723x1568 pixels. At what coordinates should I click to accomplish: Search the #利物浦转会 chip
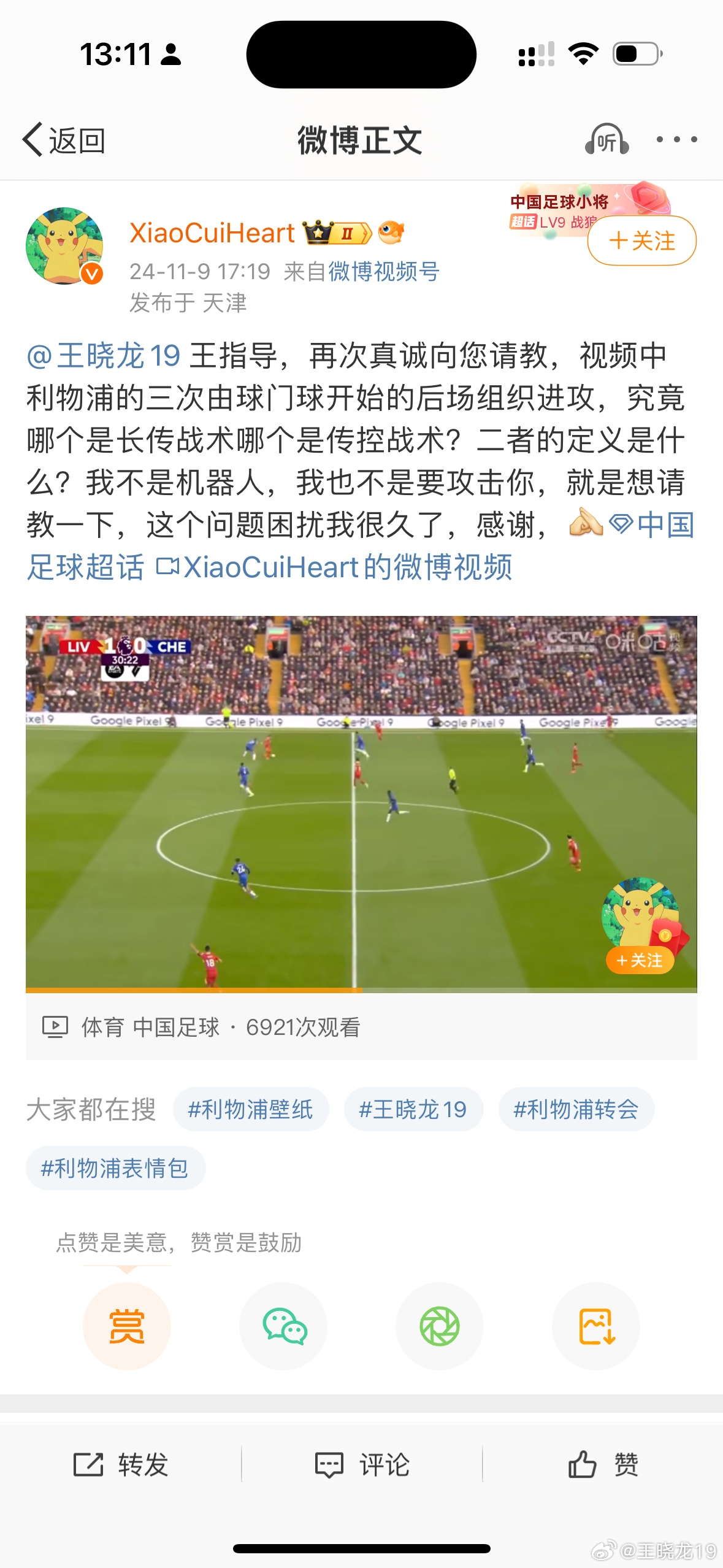576,1109
